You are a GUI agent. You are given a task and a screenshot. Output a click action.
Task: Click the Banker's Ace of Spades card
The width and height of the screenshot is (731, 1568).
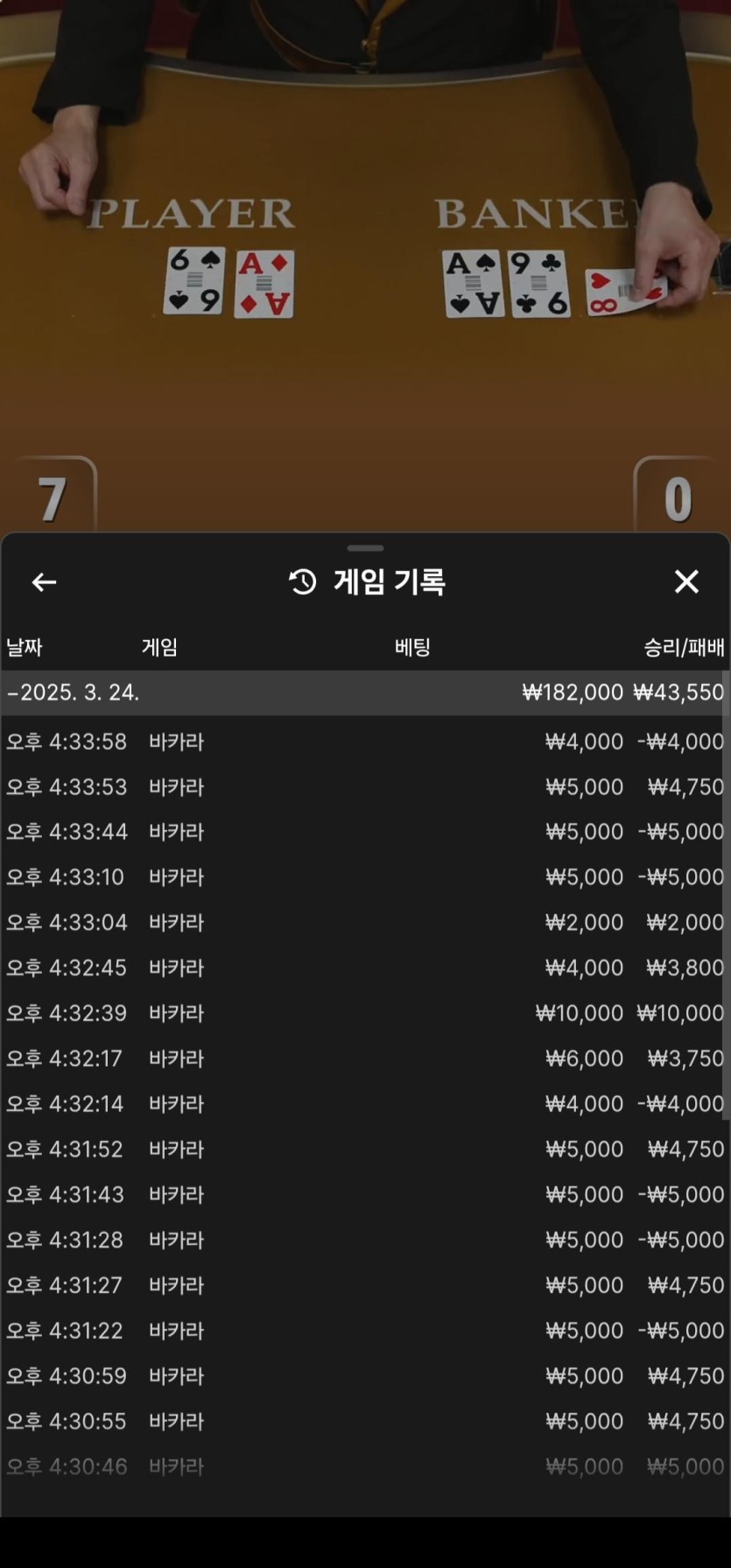[473, 281]
